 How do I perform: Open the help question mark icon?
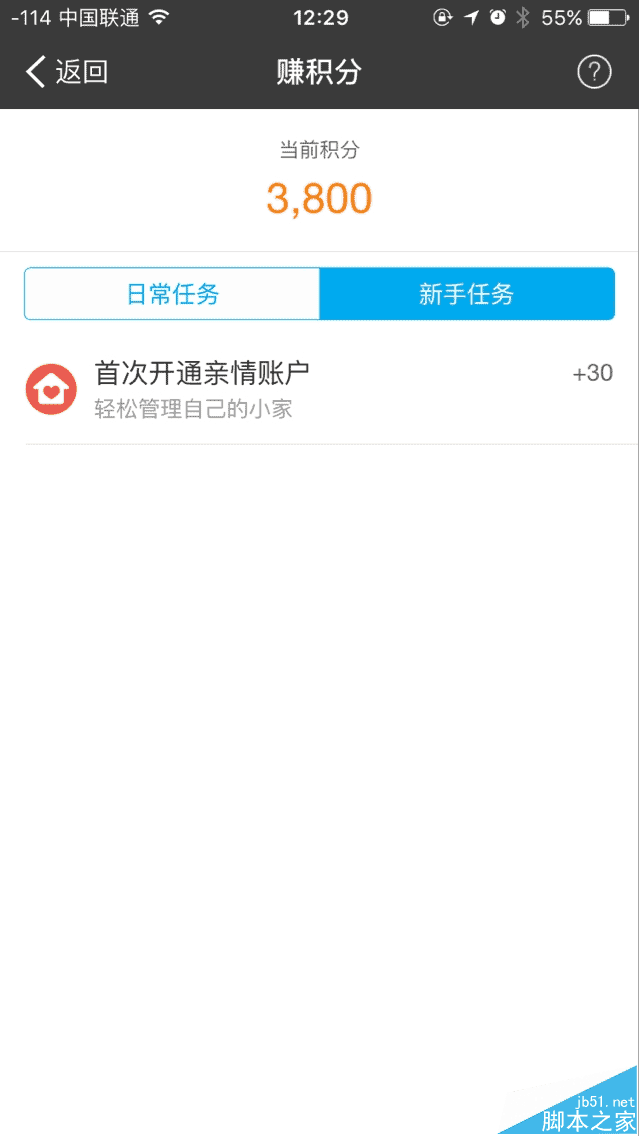[594, 72]
